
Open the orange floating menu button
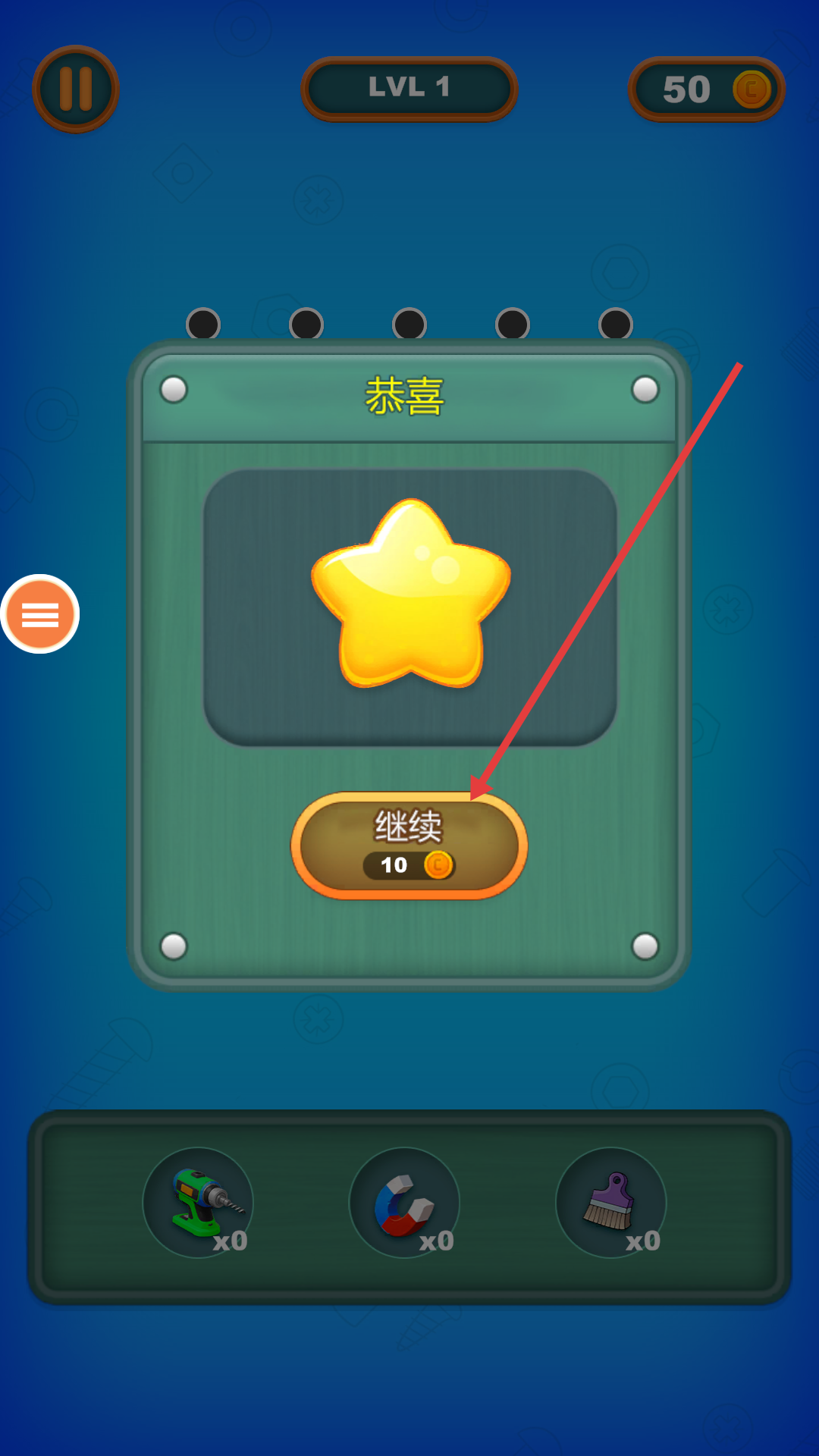[40, 613]
